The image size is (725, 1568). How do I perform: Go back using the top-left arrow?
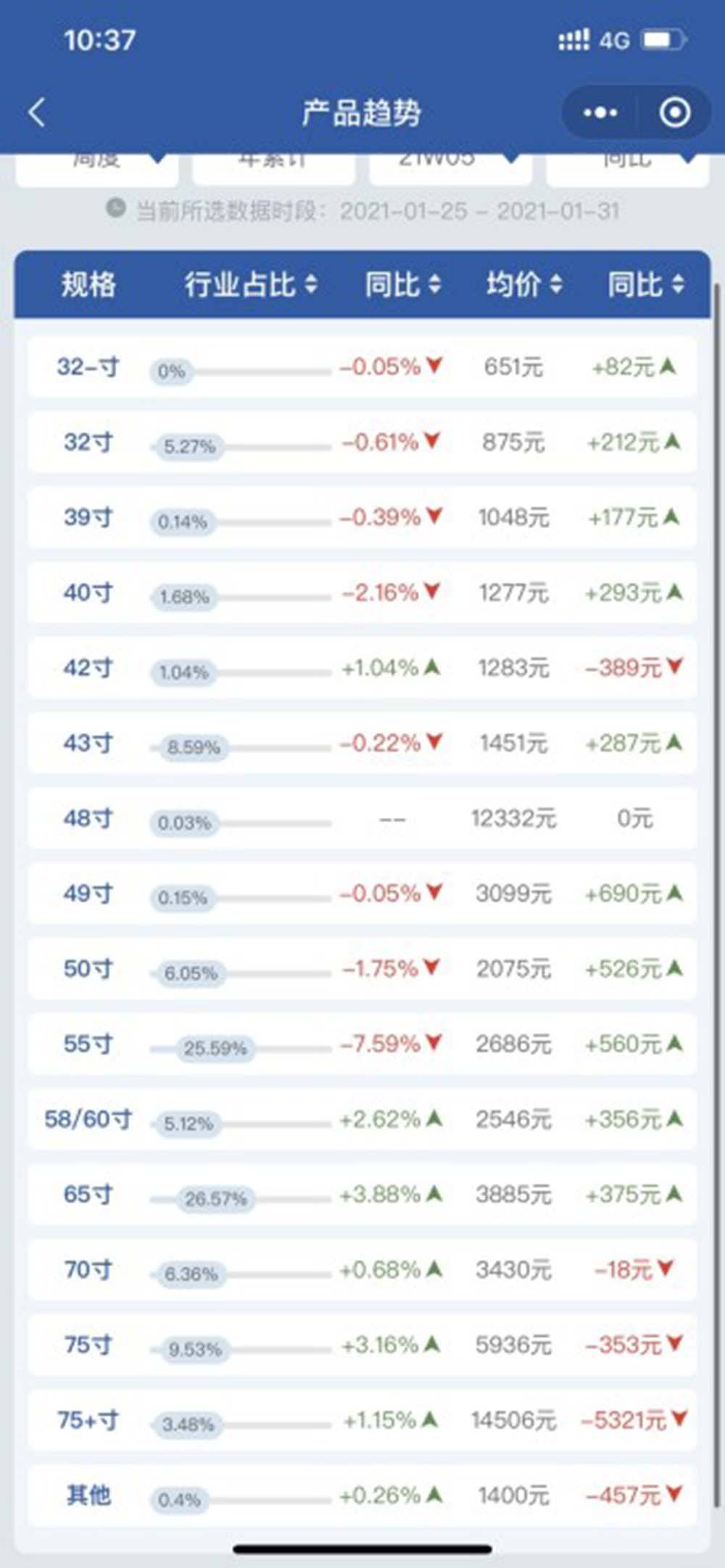pos(37,113)
